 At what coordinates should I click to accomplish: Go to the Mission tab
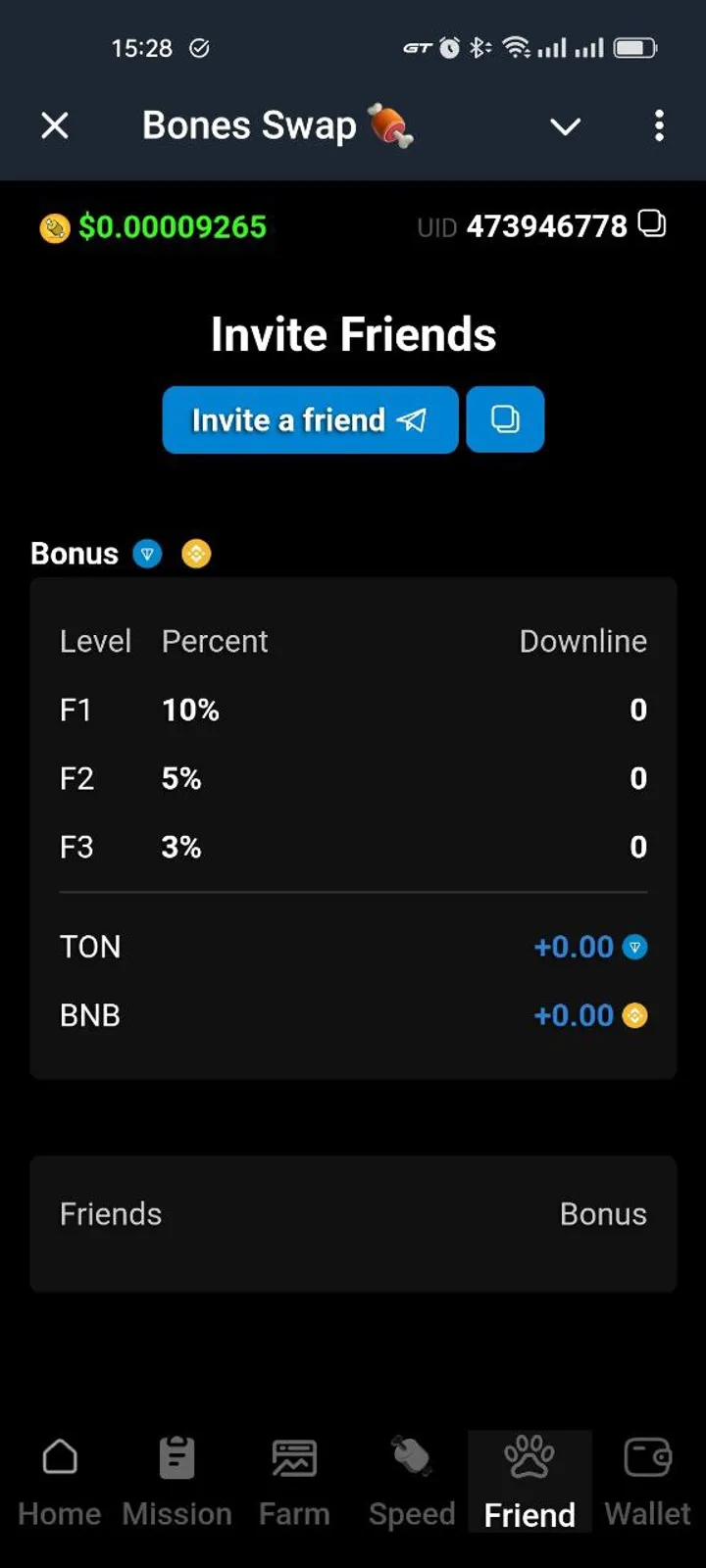click(176, 1480)
